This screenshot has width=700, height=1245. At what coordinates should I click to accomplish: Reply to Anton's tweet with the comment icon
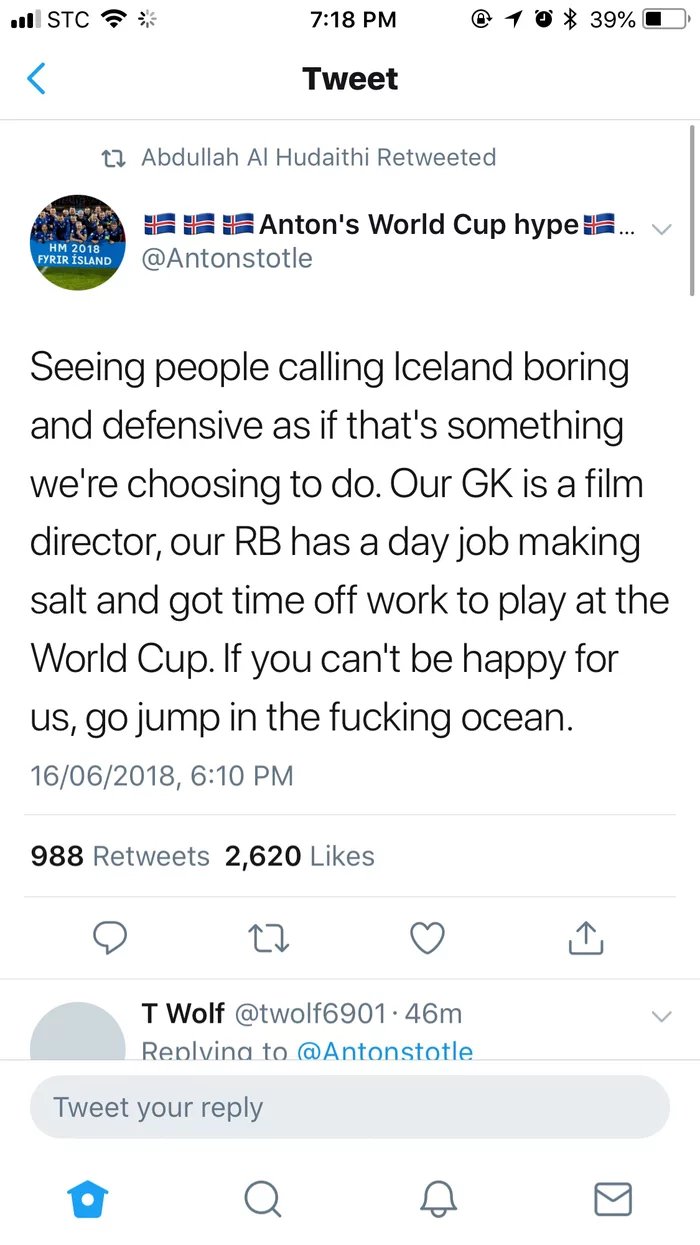(x=110, y=938)
